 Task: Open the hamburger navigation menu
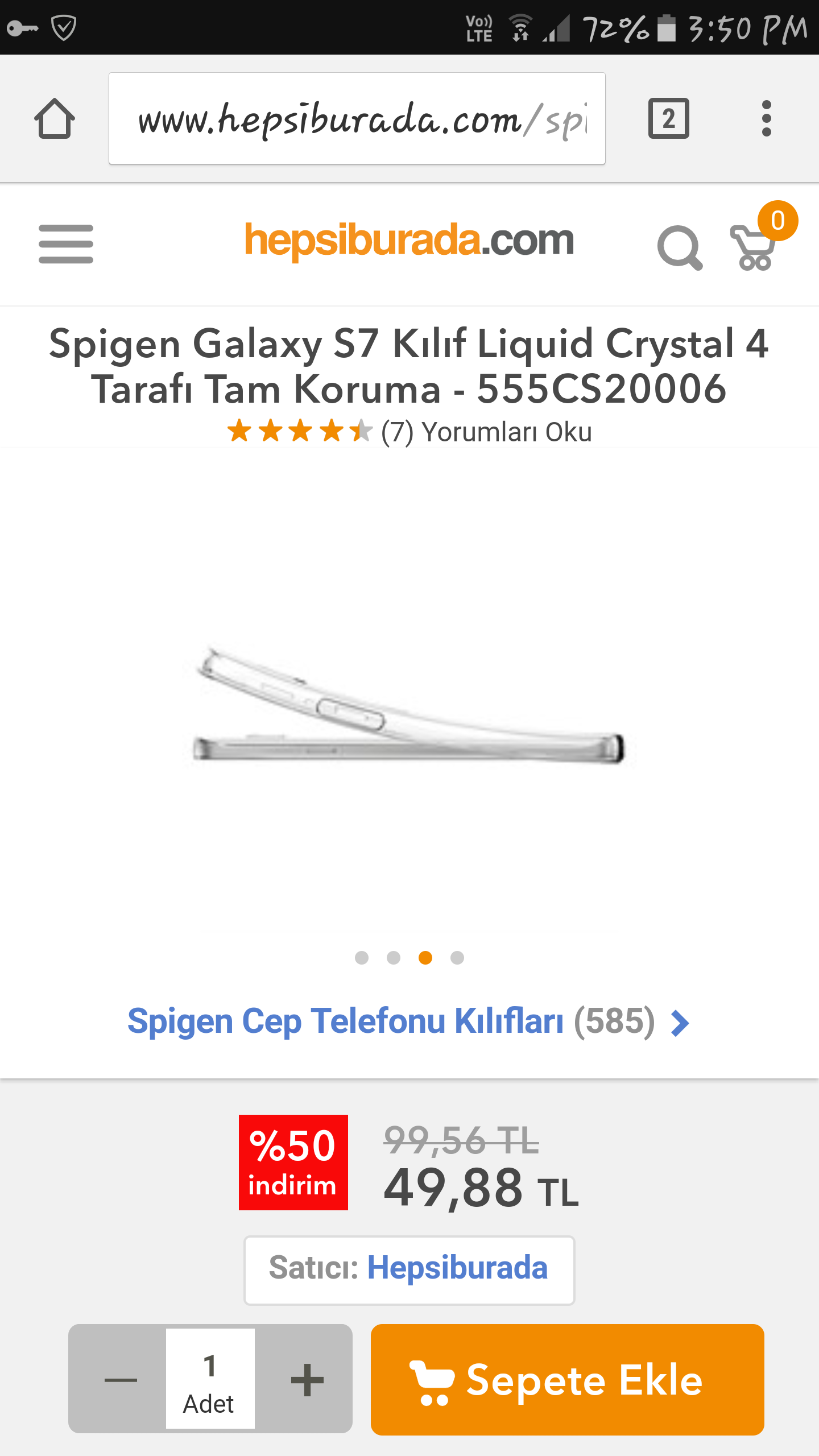click(x=66, y=244)
